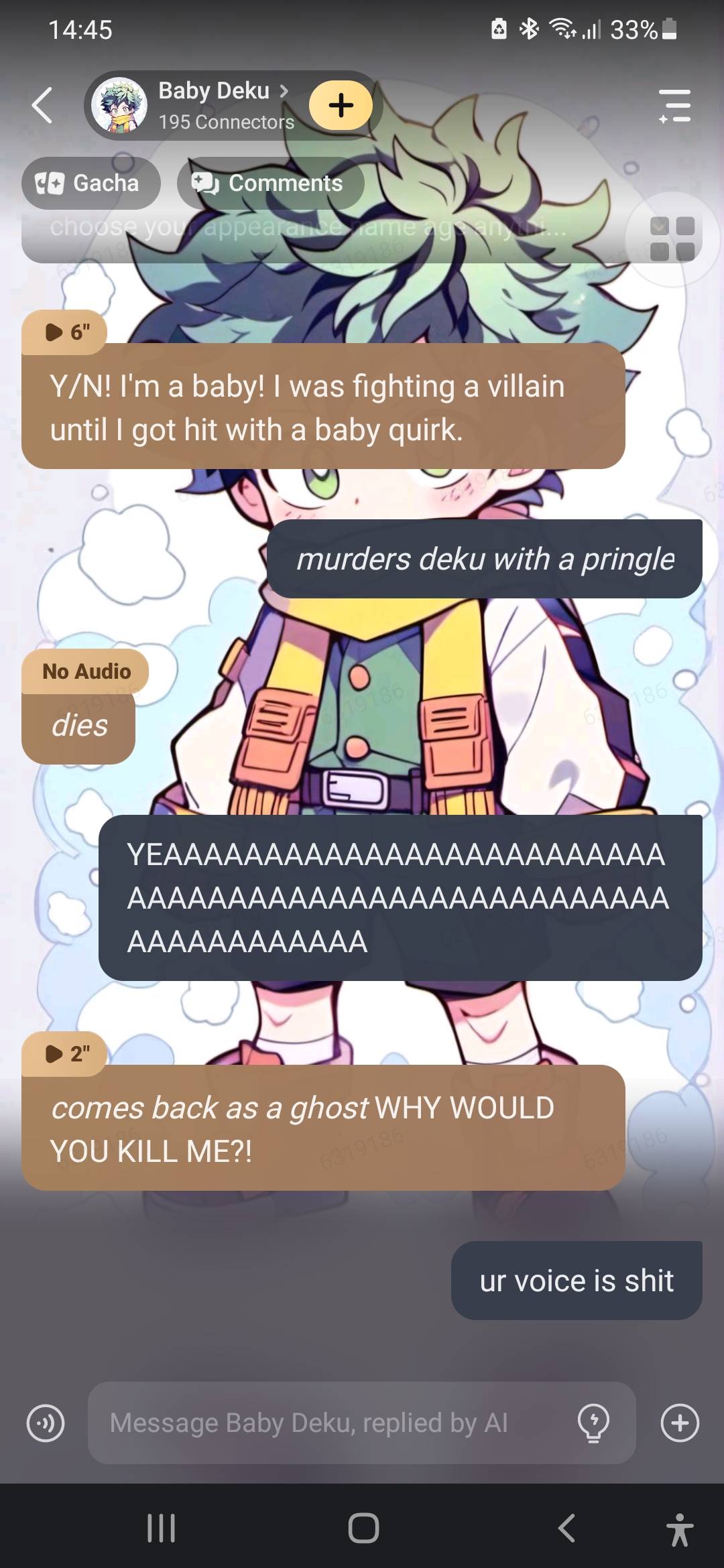The width and height of the screenshot is (724, 1568).
Task: Open the four-square grid button
Action: [672, 238]
